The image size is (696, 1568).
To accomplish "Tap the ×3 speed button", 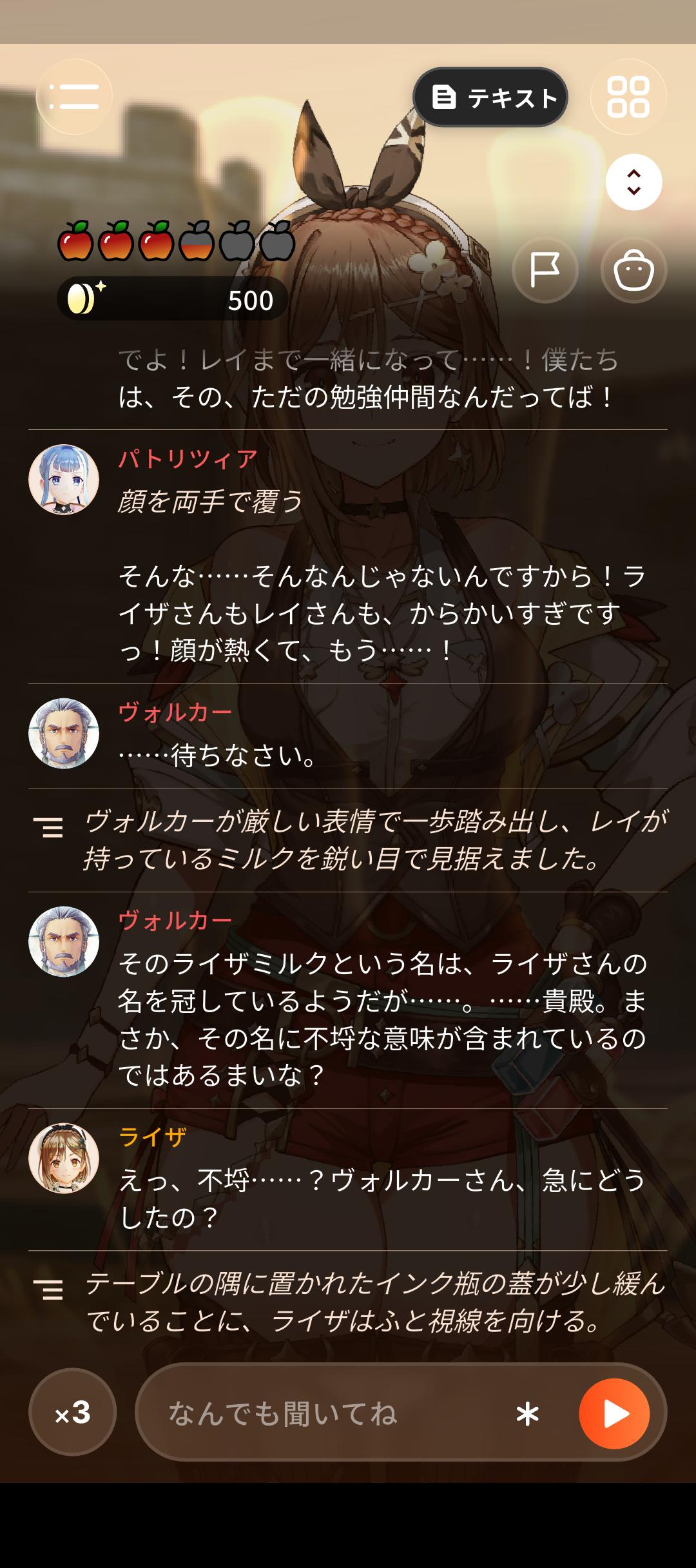I will point(73,1414).
